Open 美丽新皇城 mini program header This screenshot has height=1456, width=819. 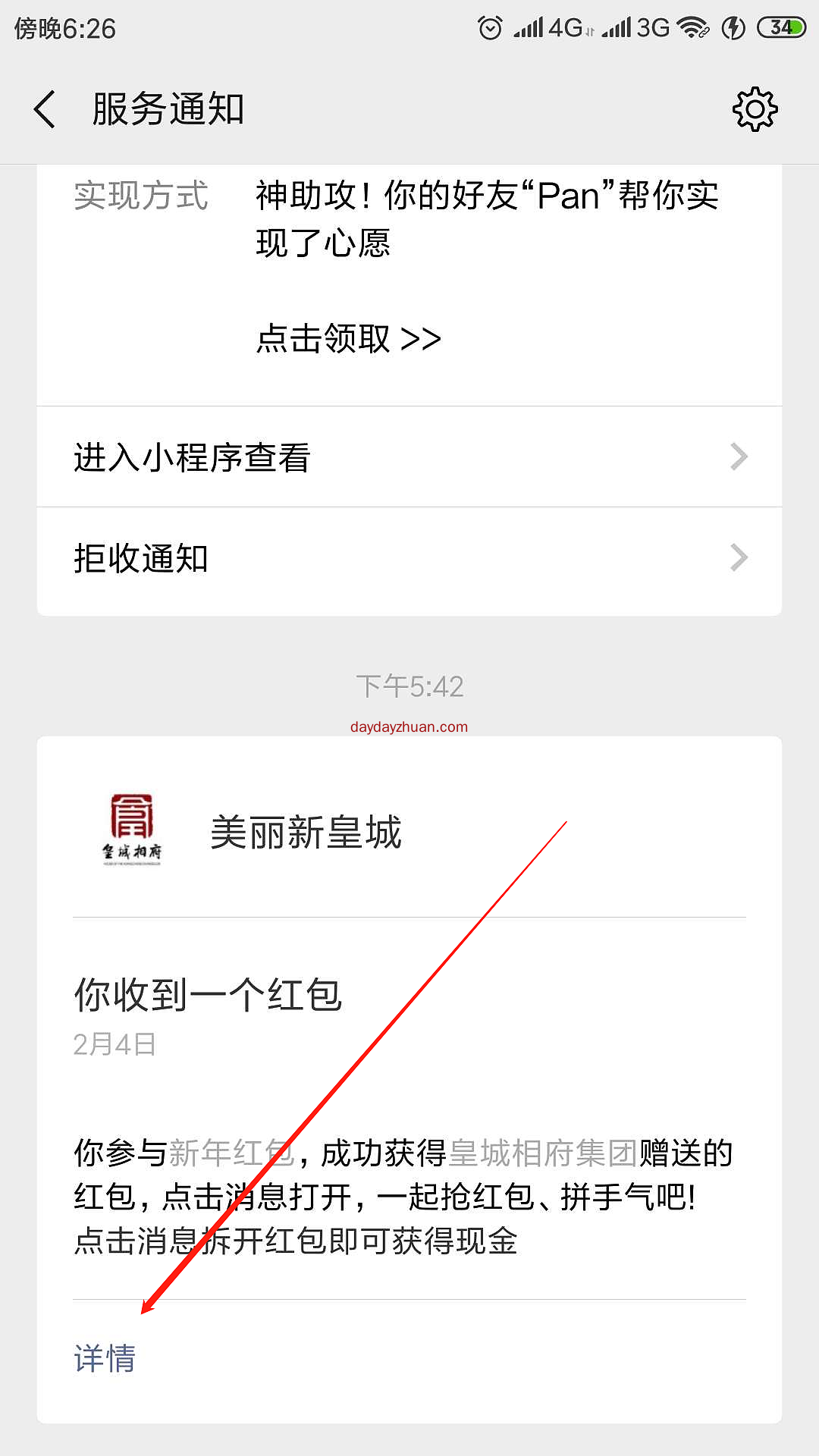point(306,832)
